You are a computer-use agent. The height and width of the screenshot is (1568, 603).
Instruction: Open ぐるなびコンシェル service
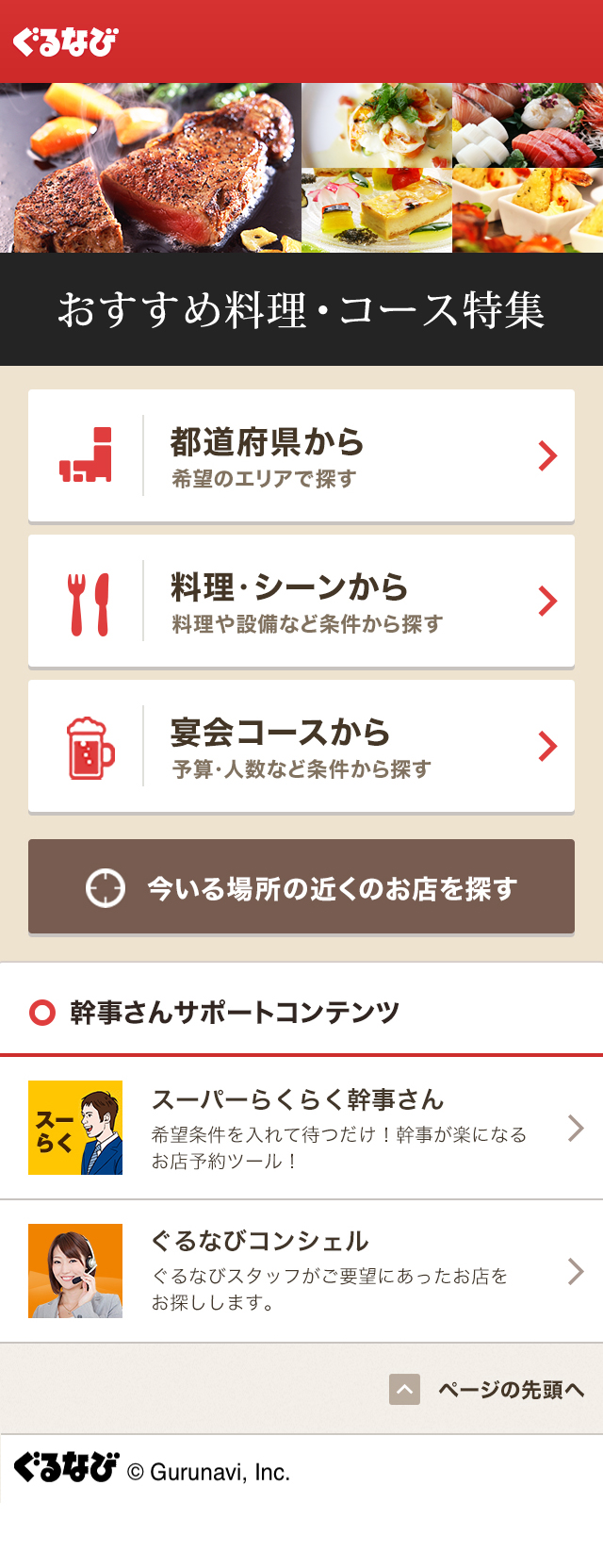pyautogui.click(x=301, y=1271)
